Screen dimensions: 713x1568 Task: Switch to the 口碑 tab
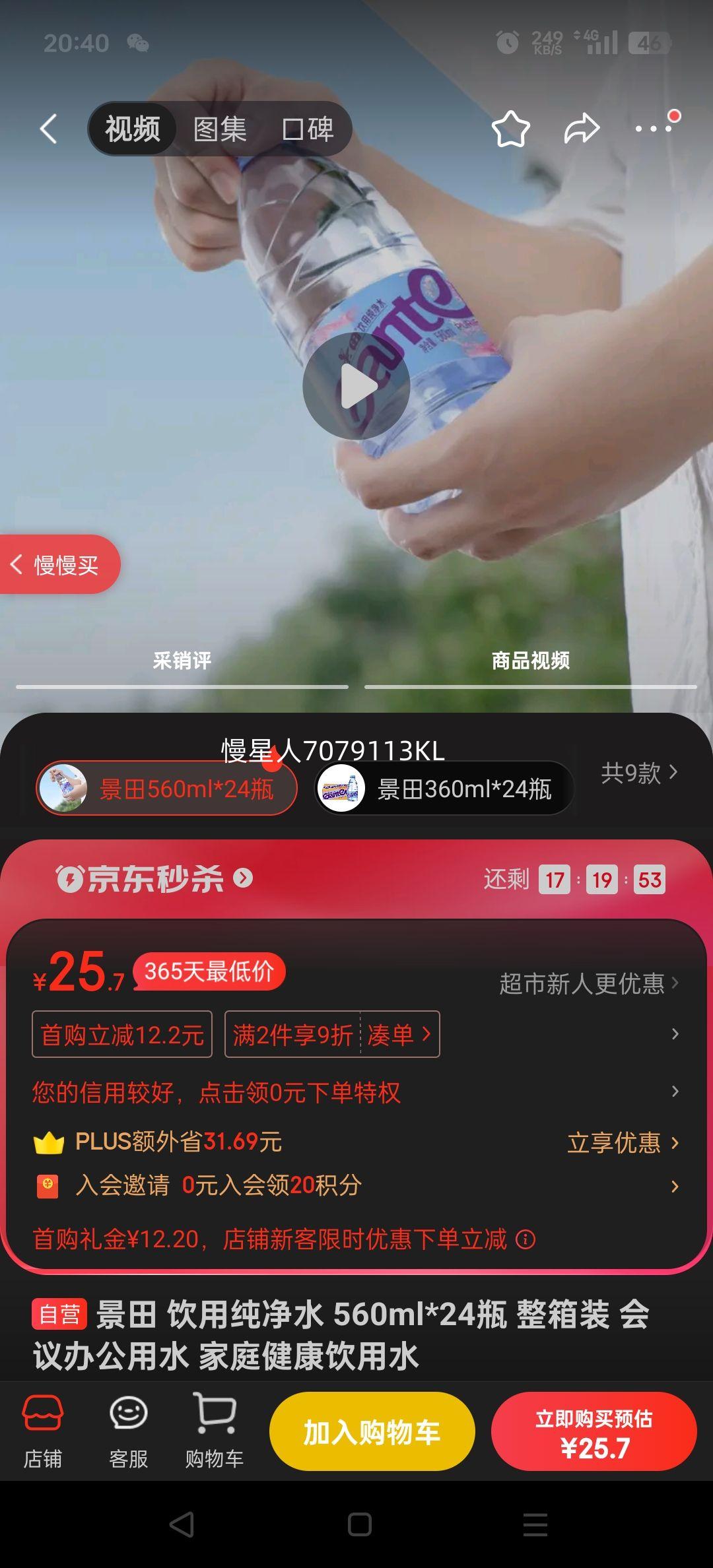click(x=308, y=129)
